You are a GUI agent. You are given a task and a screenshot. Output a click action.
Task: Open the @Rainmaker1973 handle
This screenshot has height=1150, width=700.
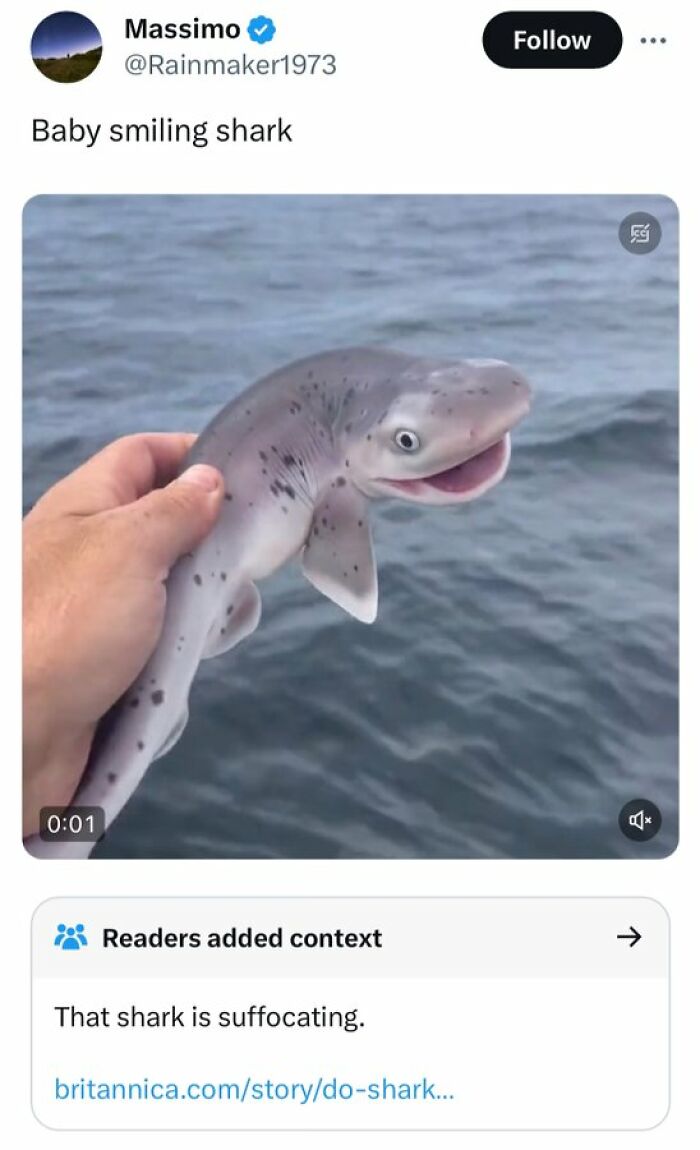(229, 65)
